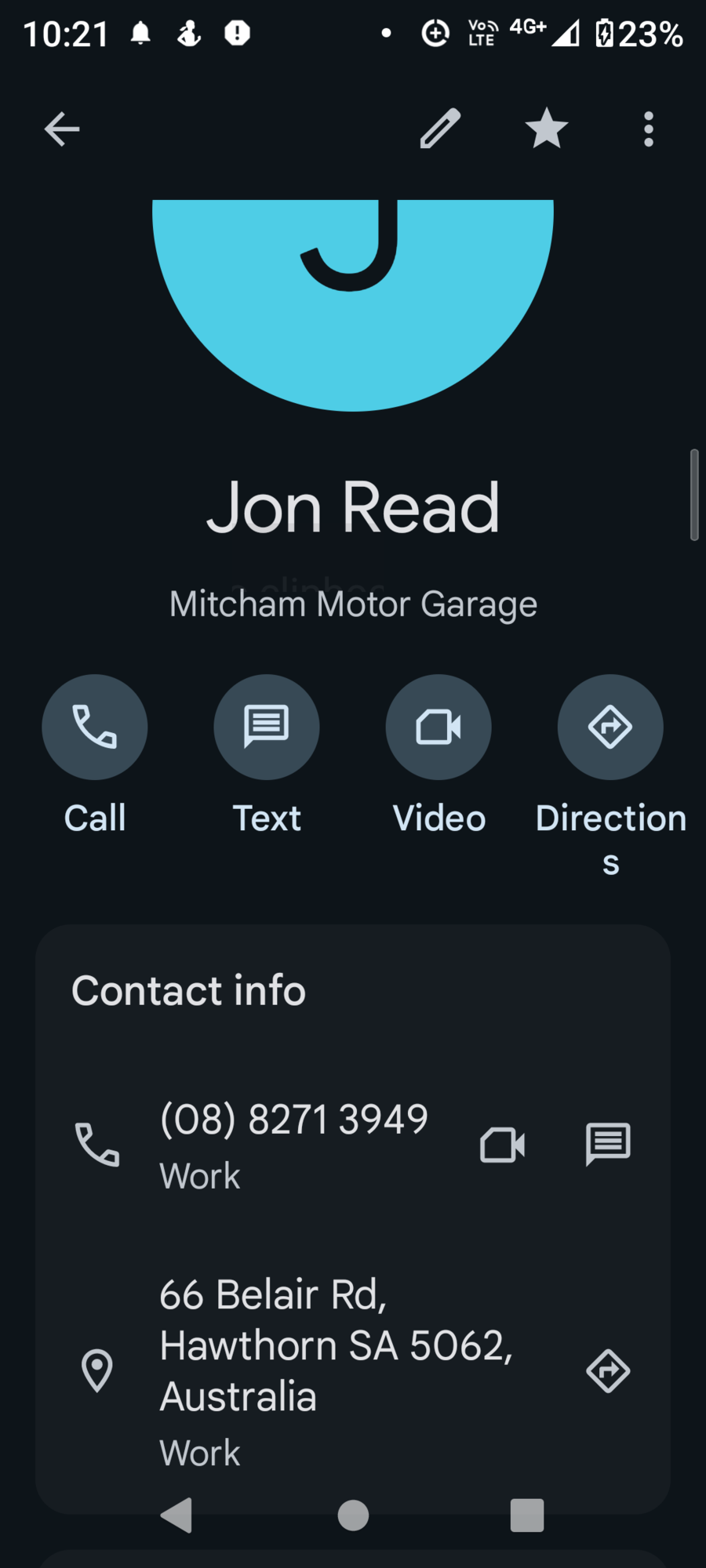Edit the contact with the pencil icon
The image size is (706, 1568).
tap(440, 129)
